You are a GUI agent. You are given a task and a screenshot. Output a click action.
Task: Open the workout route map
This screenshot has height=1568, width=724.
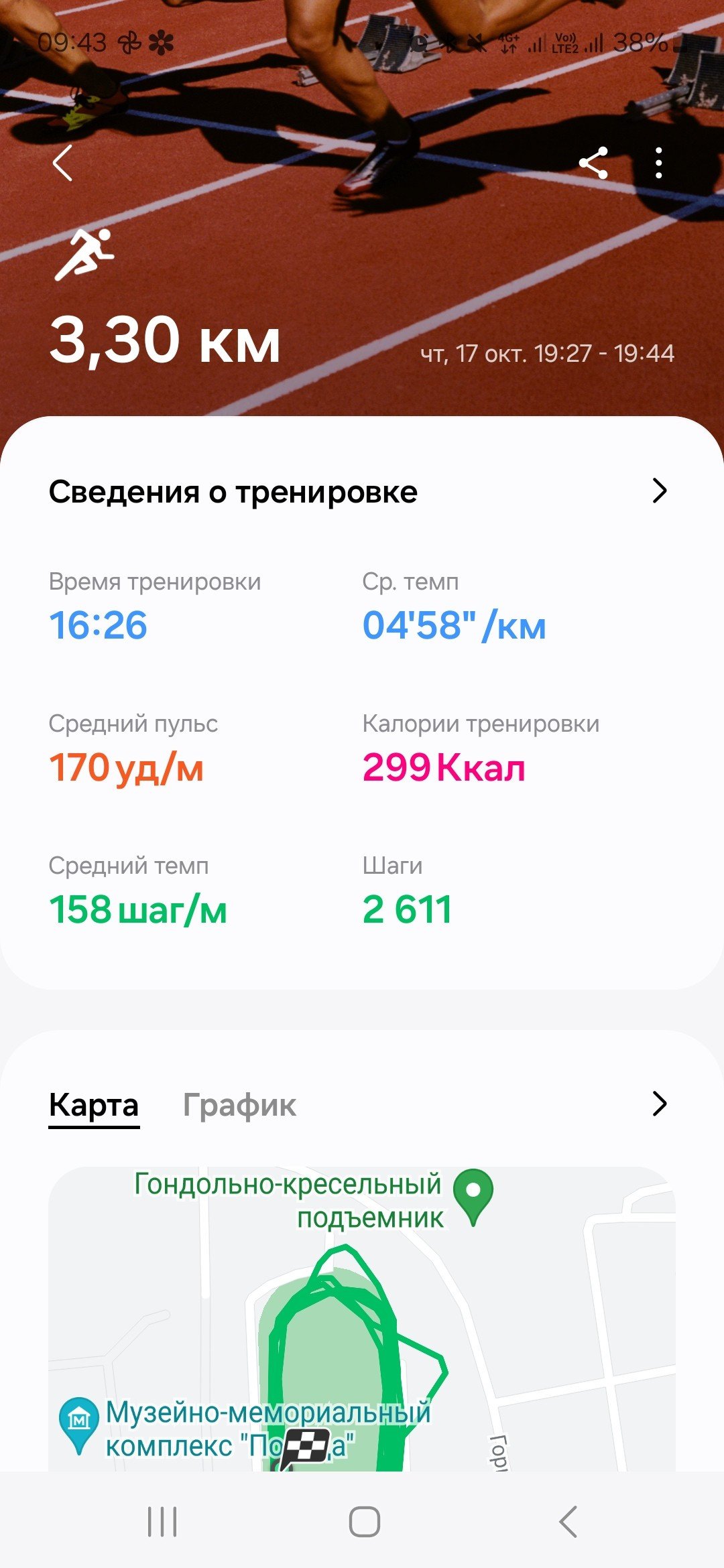click(x=362, y=1319)
